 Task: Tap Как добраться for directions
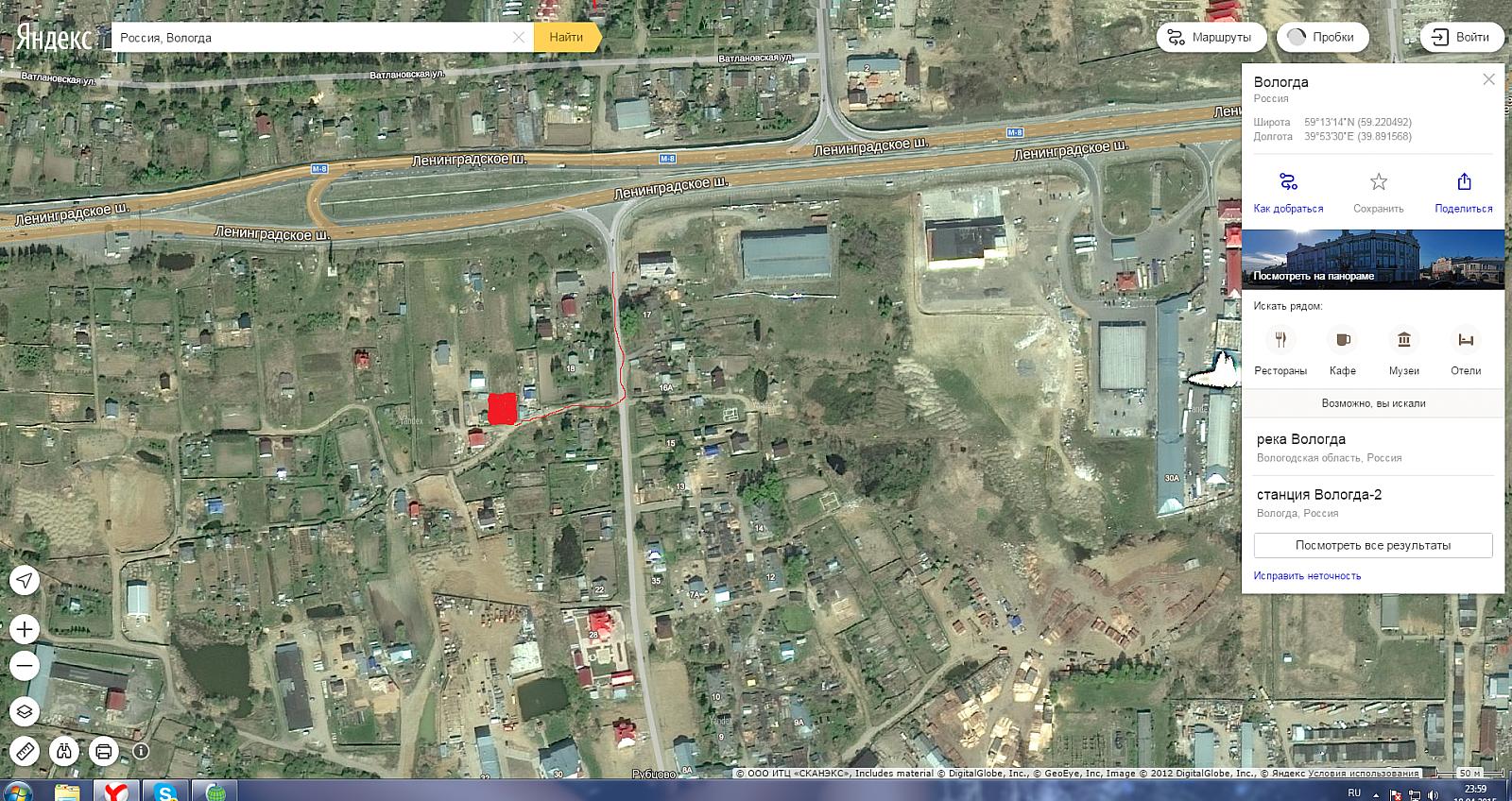tap(1288, 192)
